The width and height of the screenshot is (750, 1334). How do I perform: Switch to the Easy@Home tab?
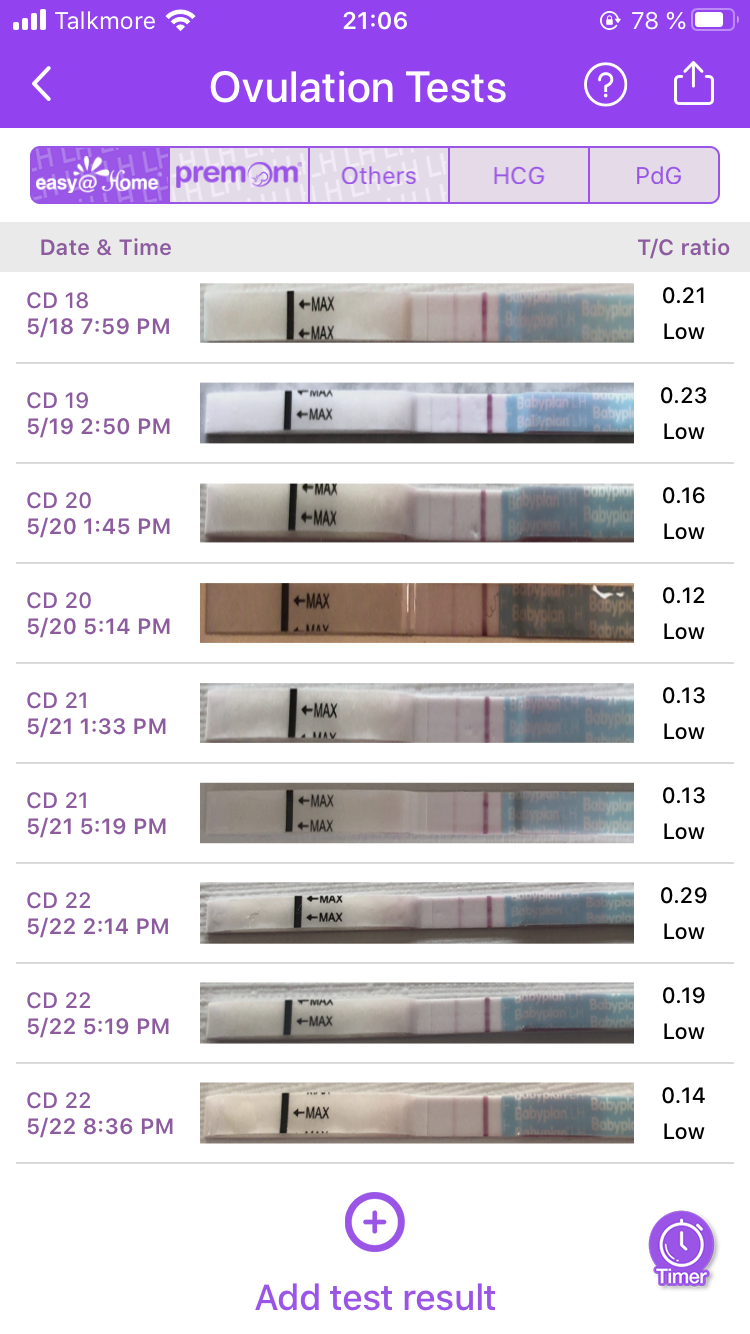pos(99,176)
